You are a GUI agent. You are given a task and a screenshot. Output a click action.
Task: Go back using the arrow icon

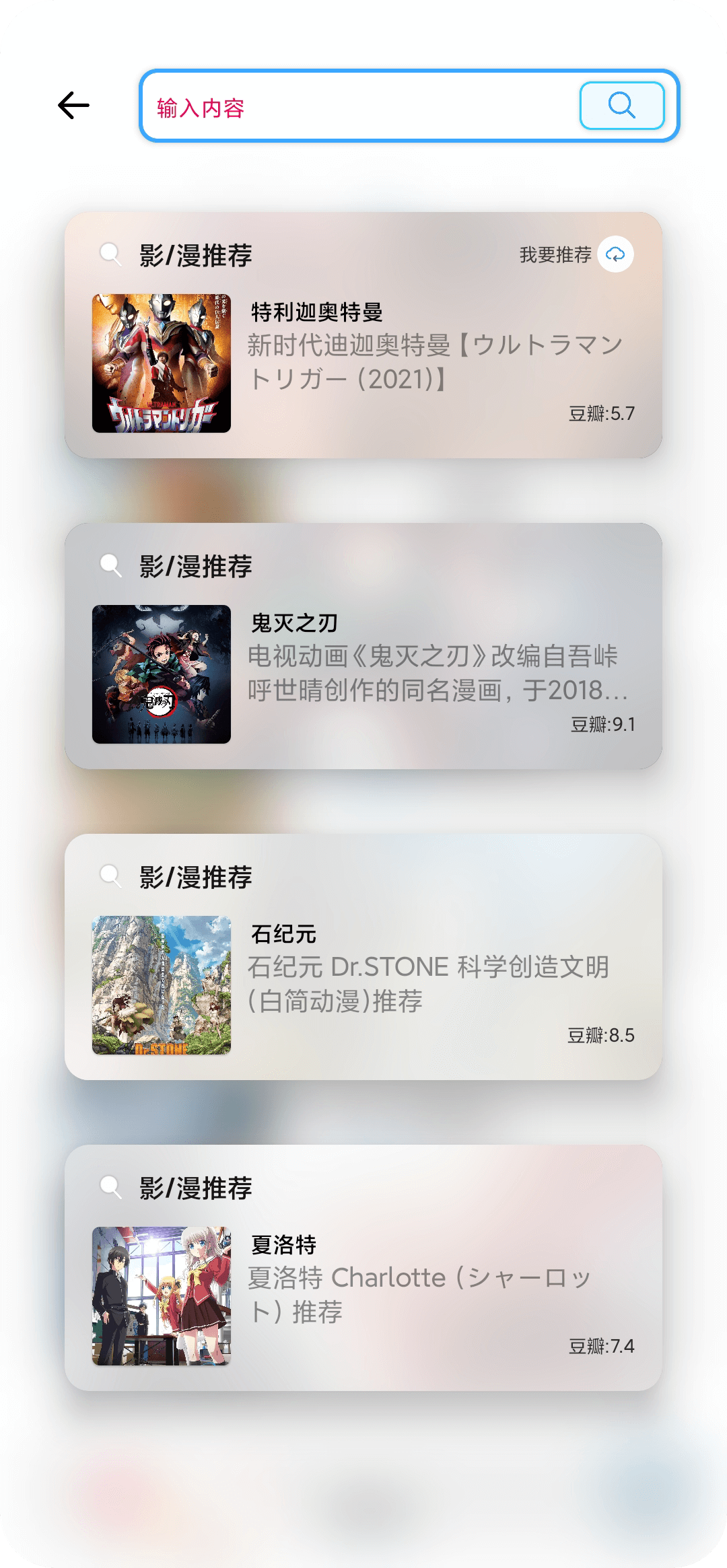[x=74, y=106]
